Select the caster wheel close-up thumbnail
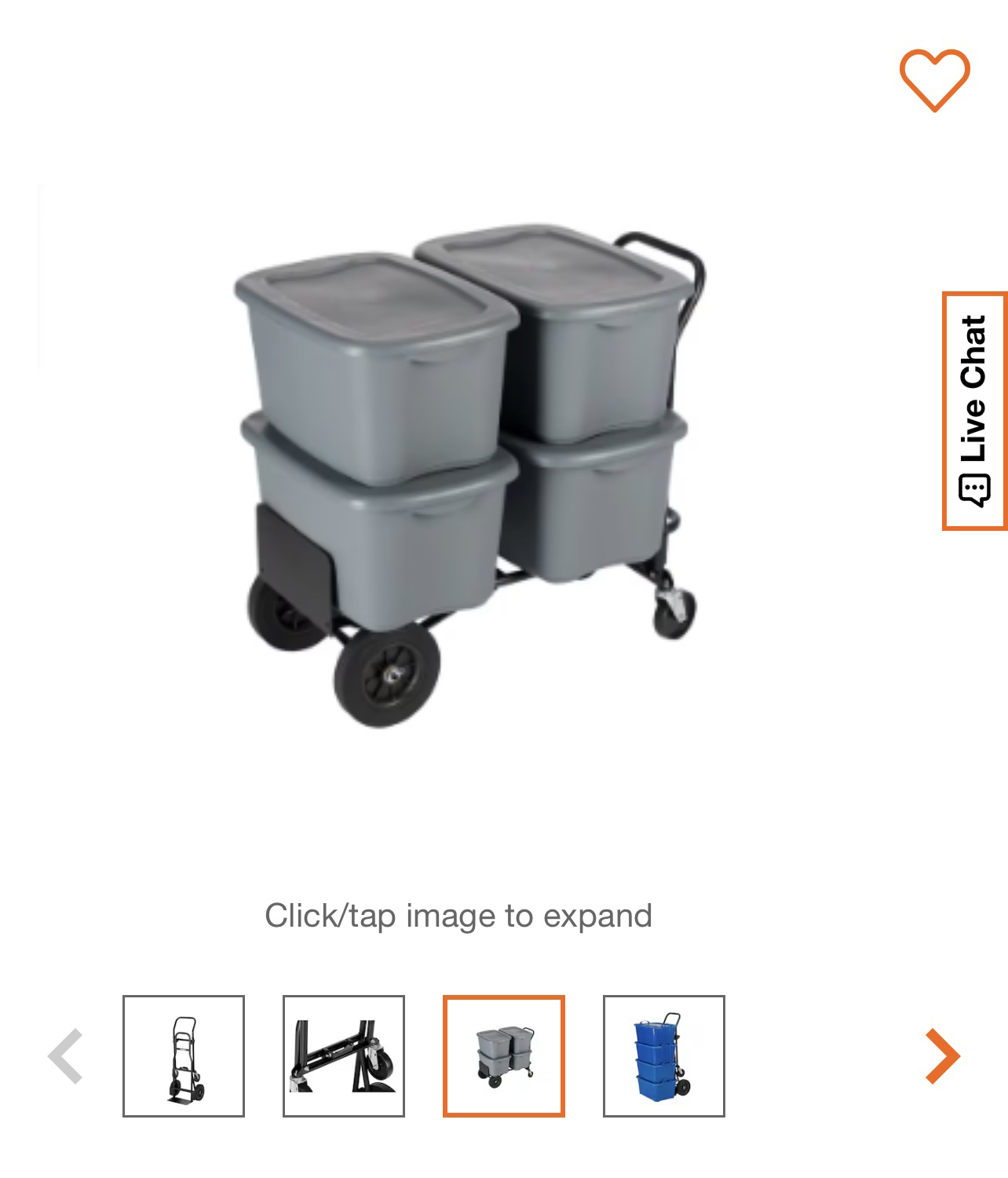 [343, 1057]
